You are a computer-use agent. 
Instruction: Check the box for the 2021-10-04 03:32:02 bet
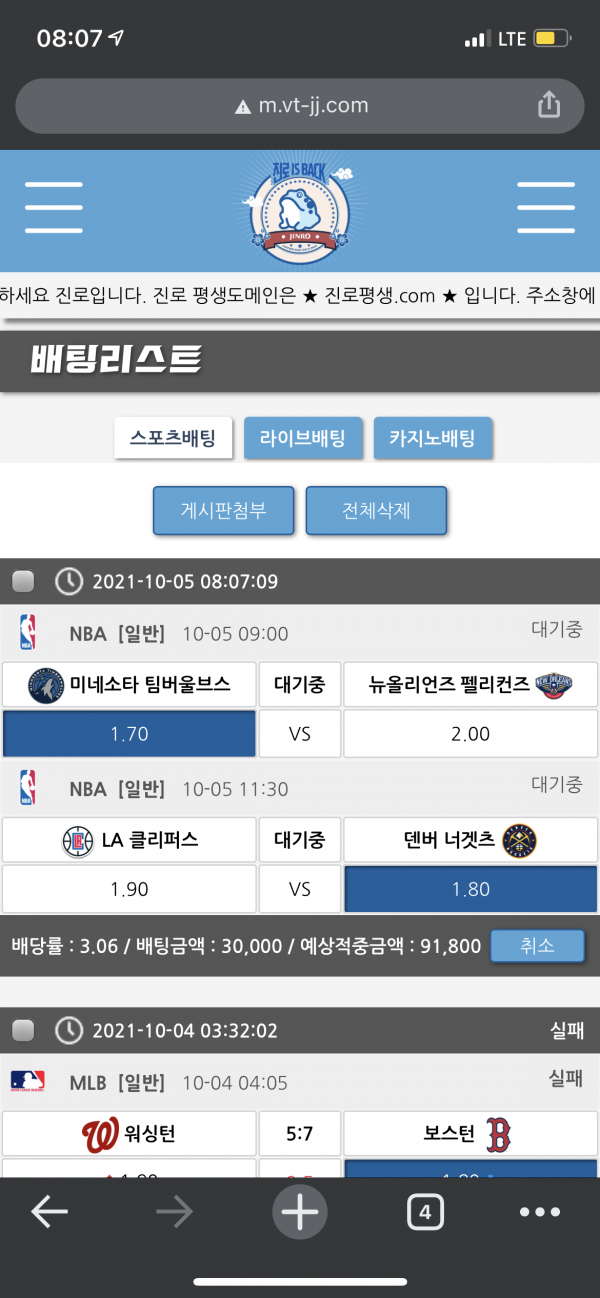23,1030
